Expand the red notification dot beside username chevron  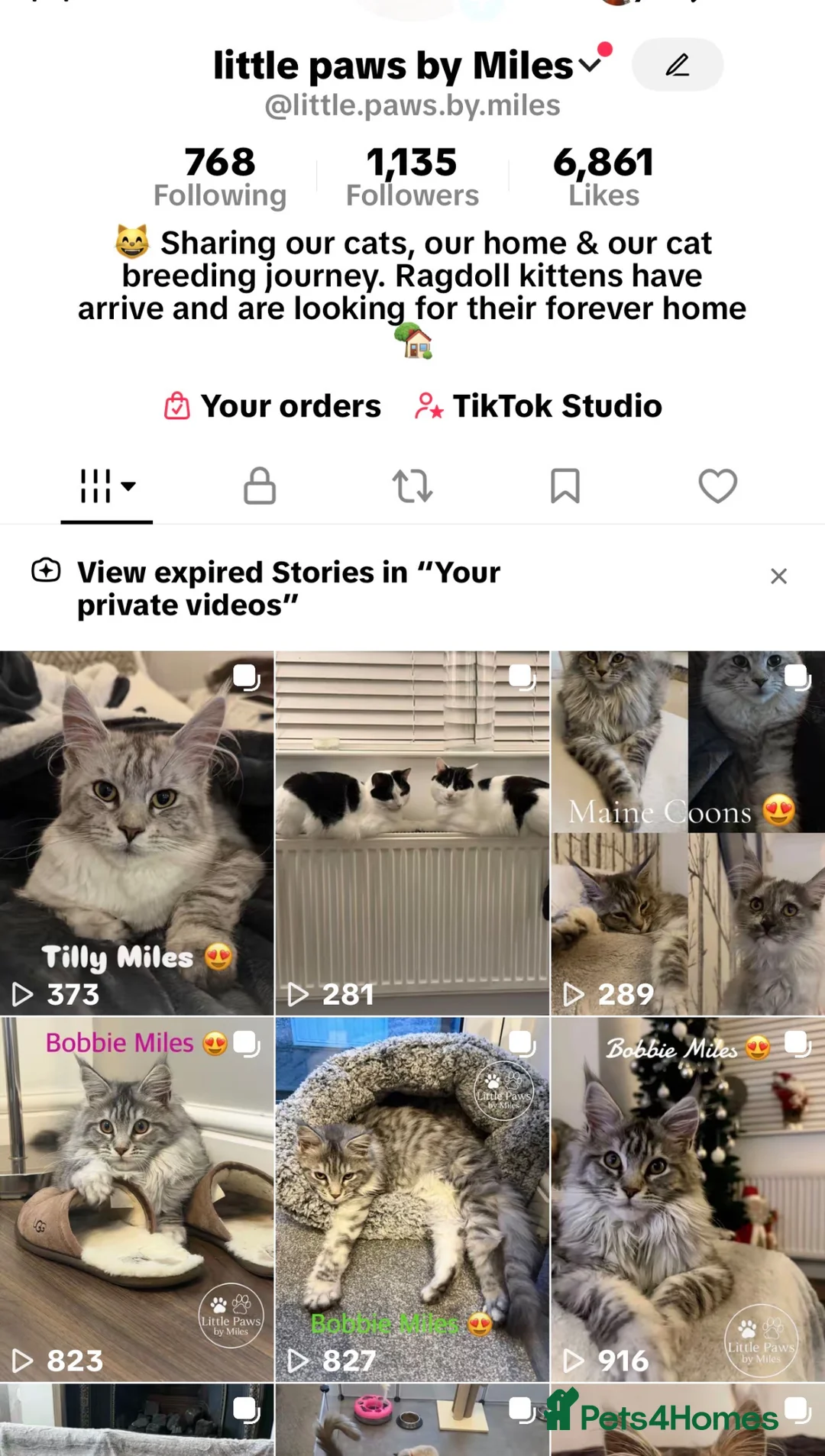604,50
